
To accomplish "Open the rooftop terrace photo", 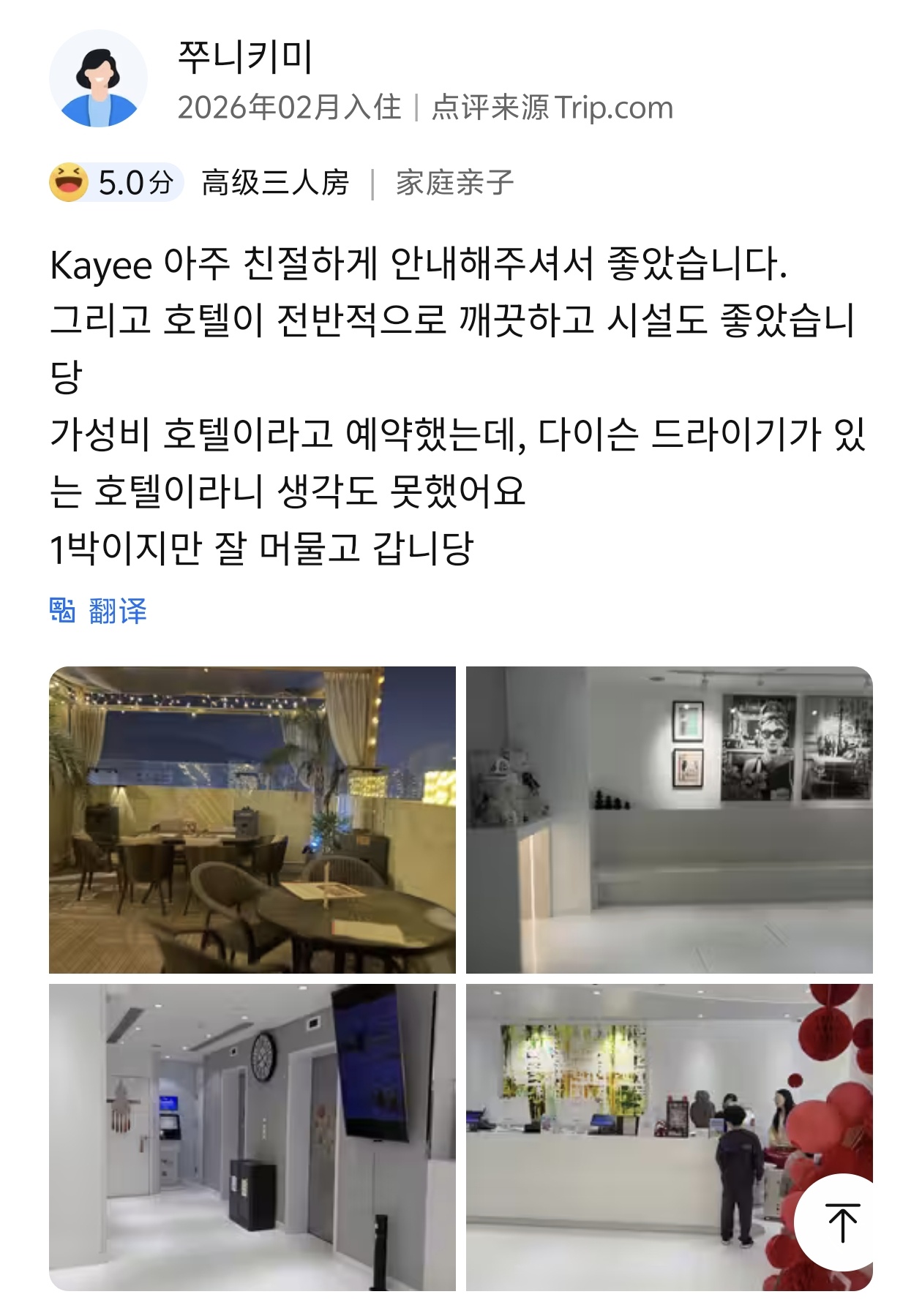I will (x=252, y=819).
